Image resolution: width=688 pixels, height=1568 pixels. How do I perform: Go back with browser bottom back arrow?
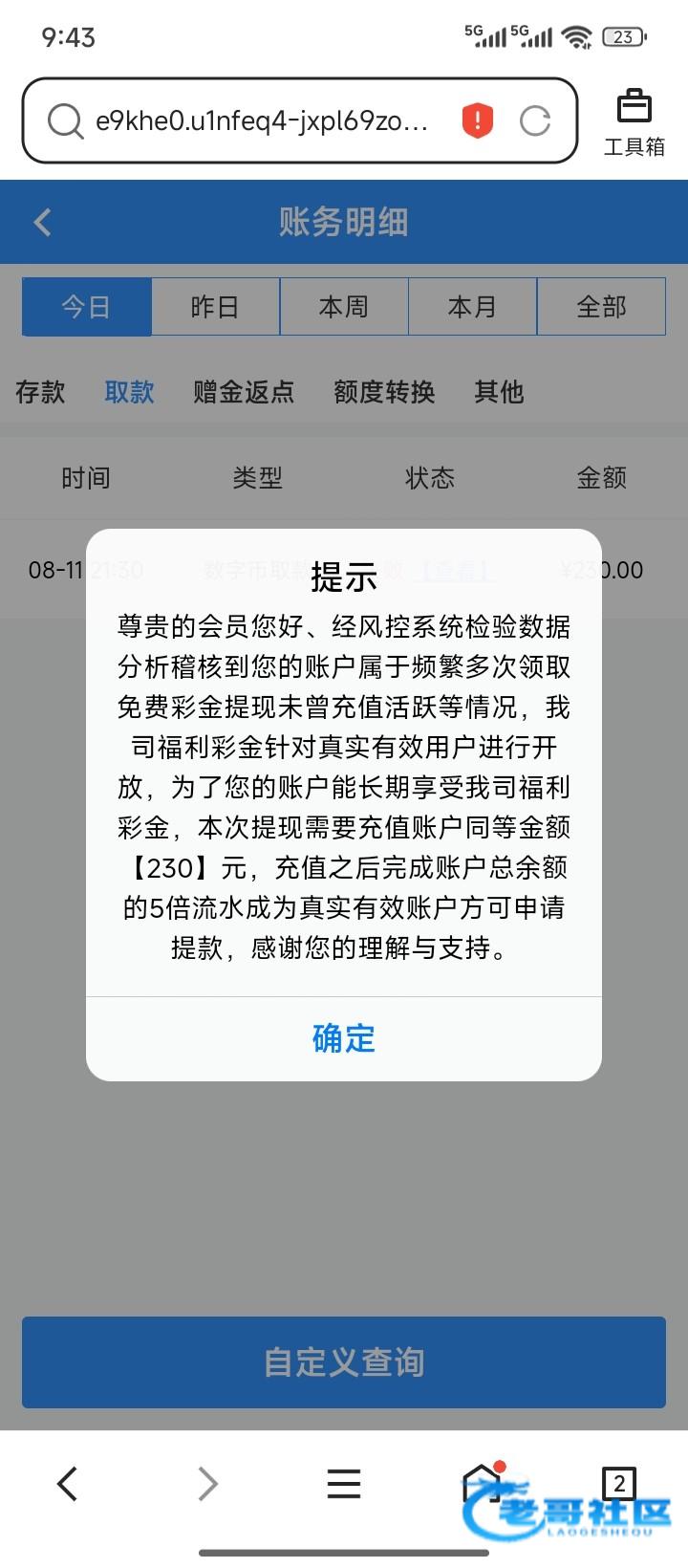coord(67,1484)
